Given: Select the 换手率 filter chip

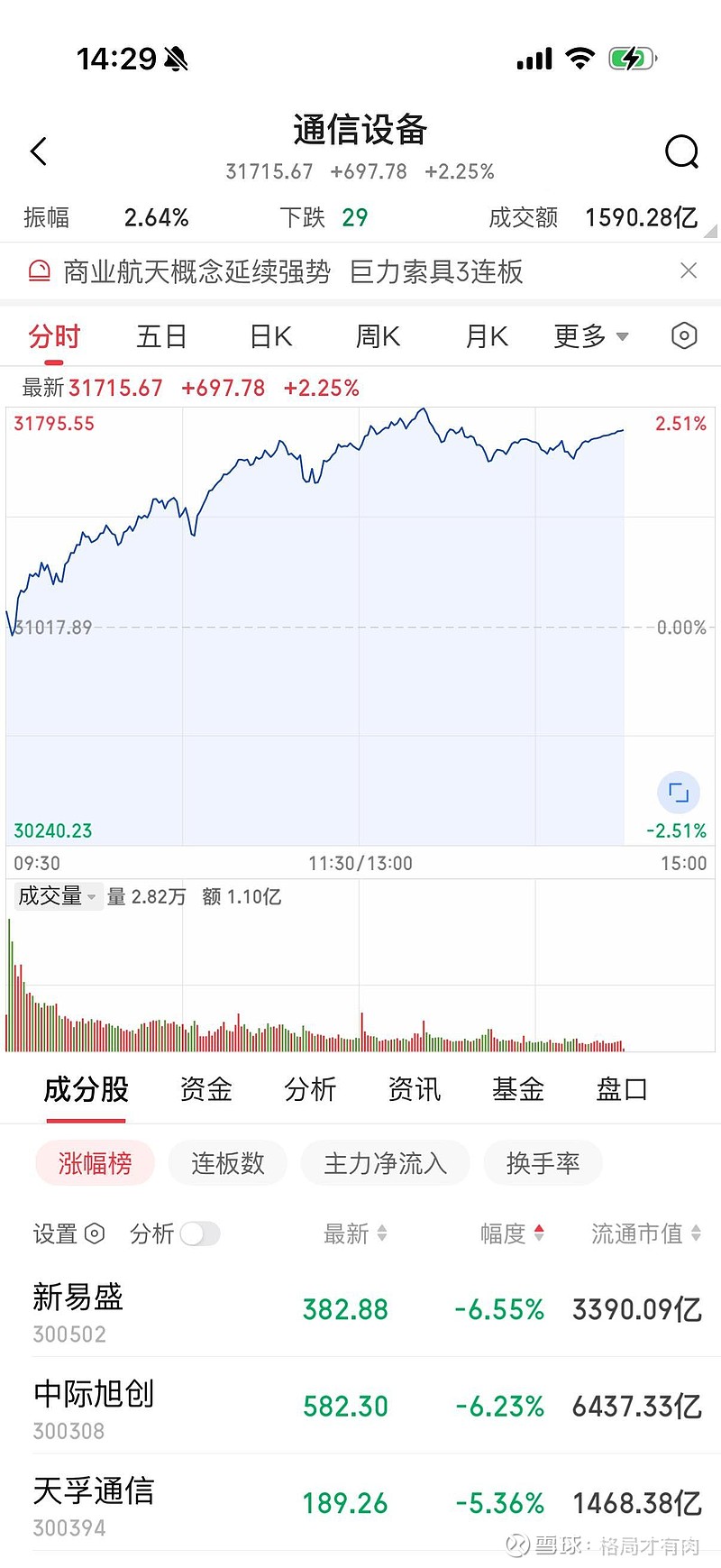Looking at the screenshot, I should coord(543,1163).
